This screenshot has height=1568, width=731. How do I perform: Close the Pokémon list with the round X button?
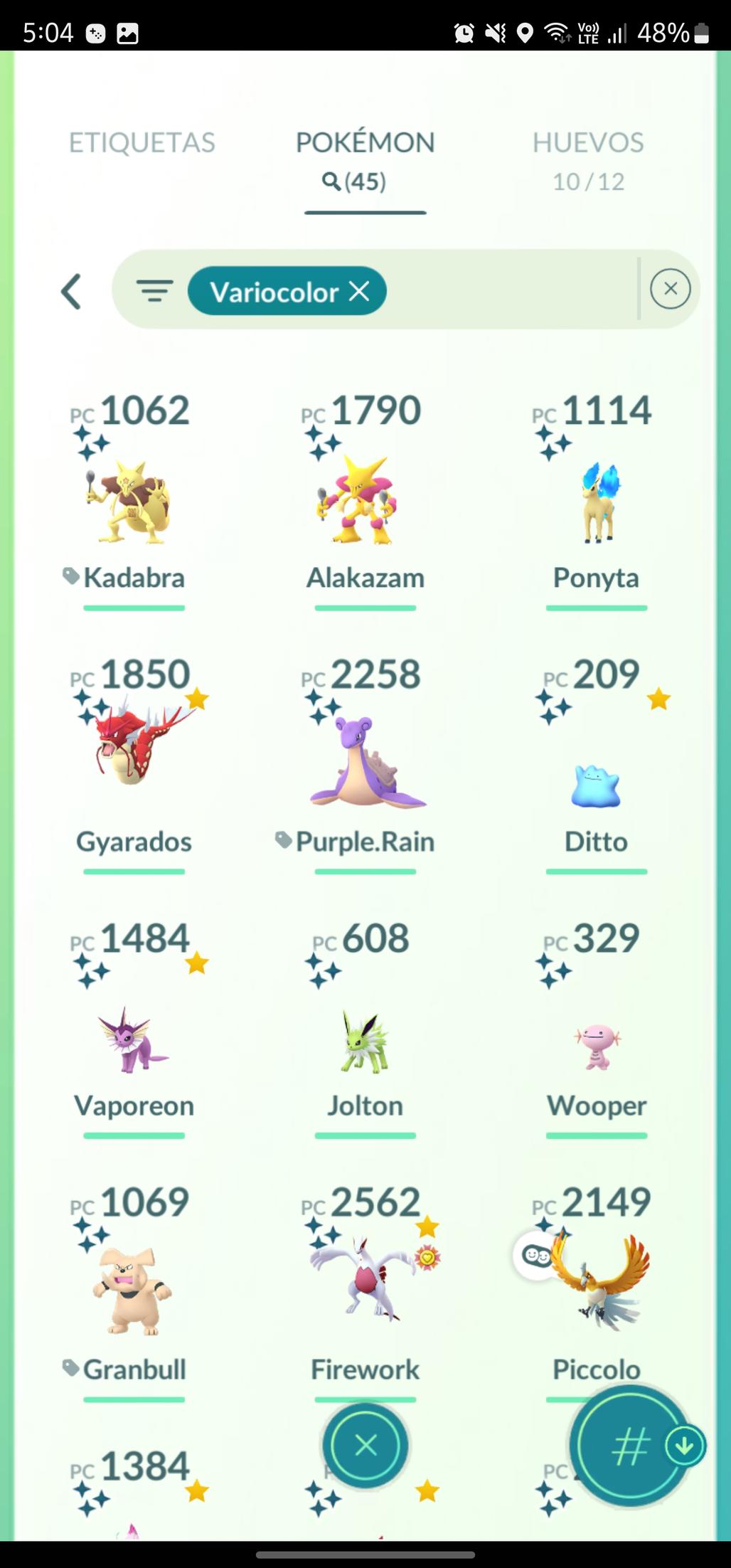[x=365, y=1445]
